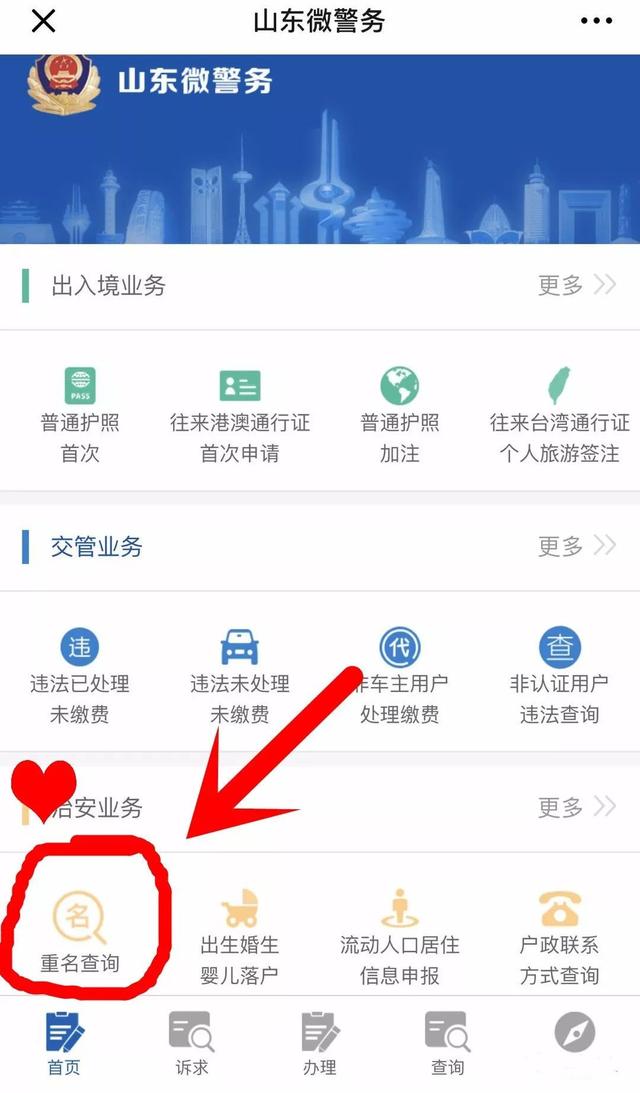Tap the compass icon in bottom bar
The height and width of the screenshot is (1093, 640).
(575, 1034)
